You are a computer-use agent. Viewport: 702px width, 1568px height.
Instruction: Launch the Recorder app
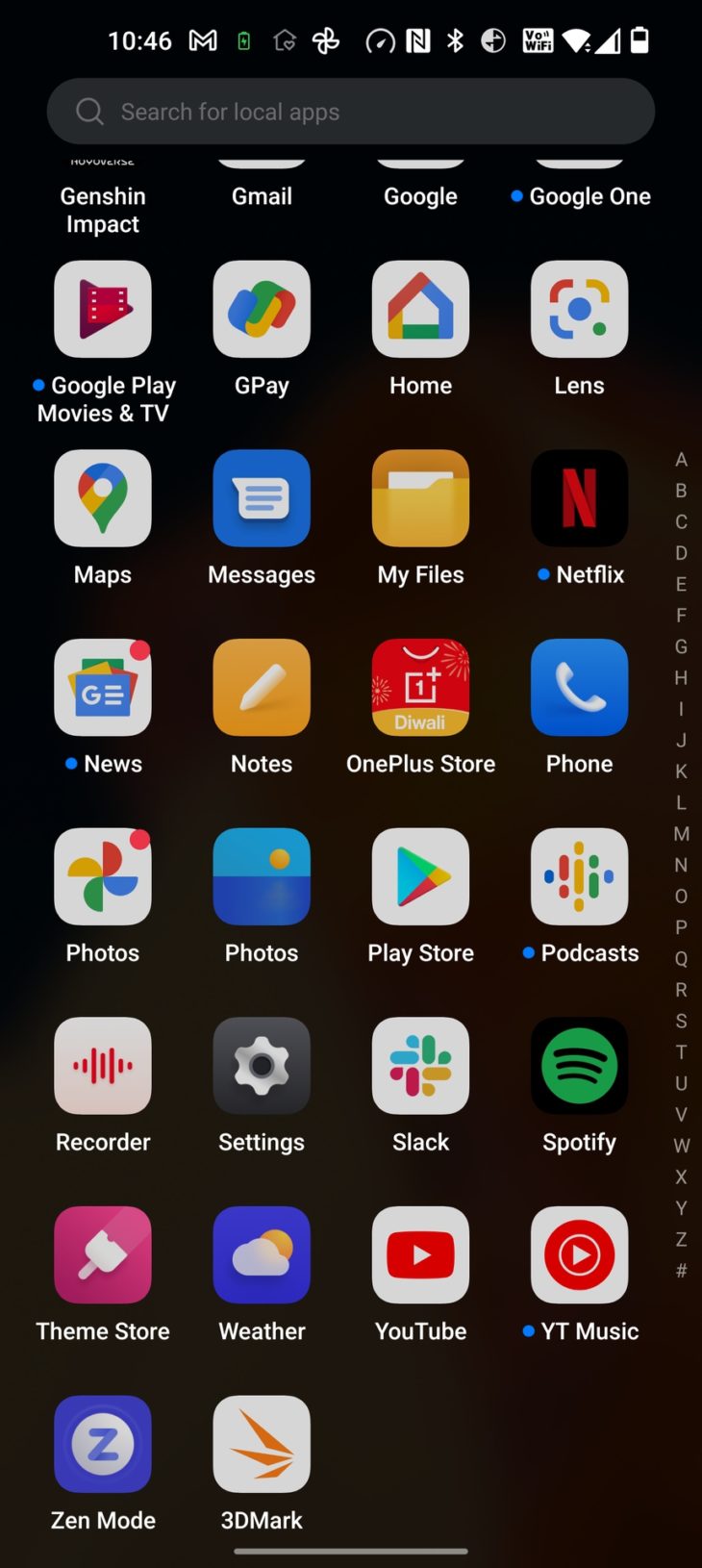(x=103, y=1066)
